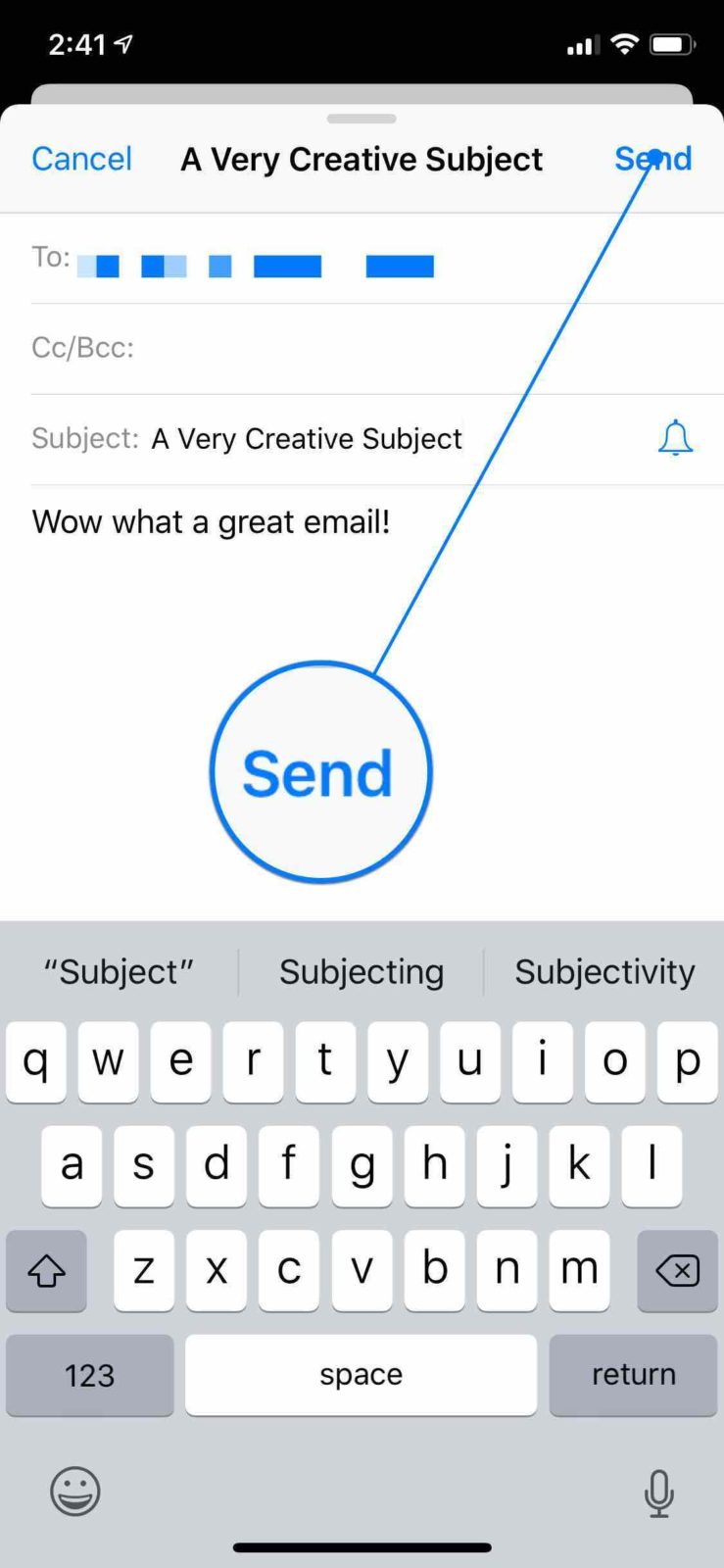Pick Subjectivity from the word suggestions
724x1568 pixels.
coord(604,971)
